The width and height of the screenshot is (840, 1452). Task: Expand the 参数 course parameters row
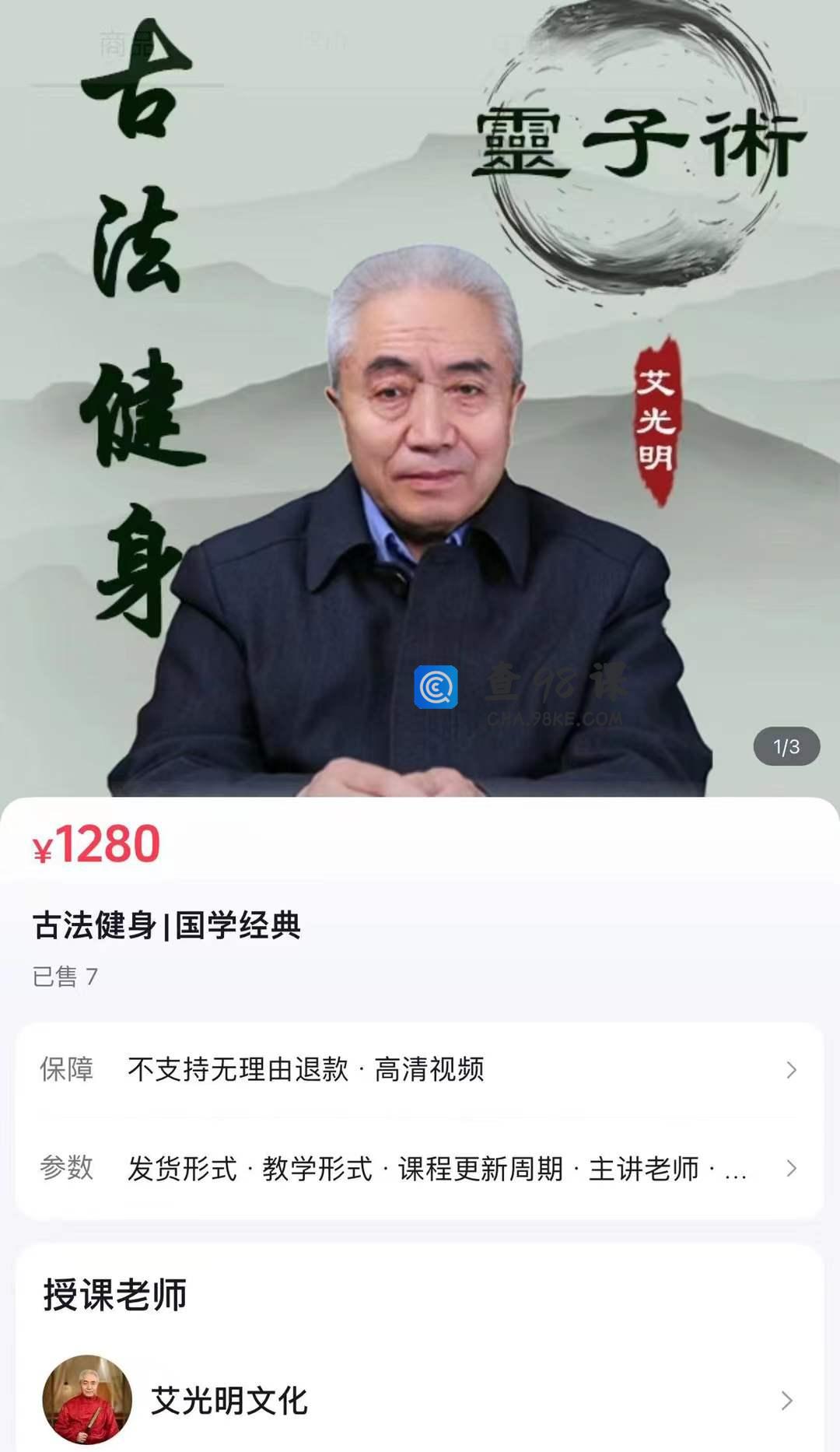pos(420,1168)
